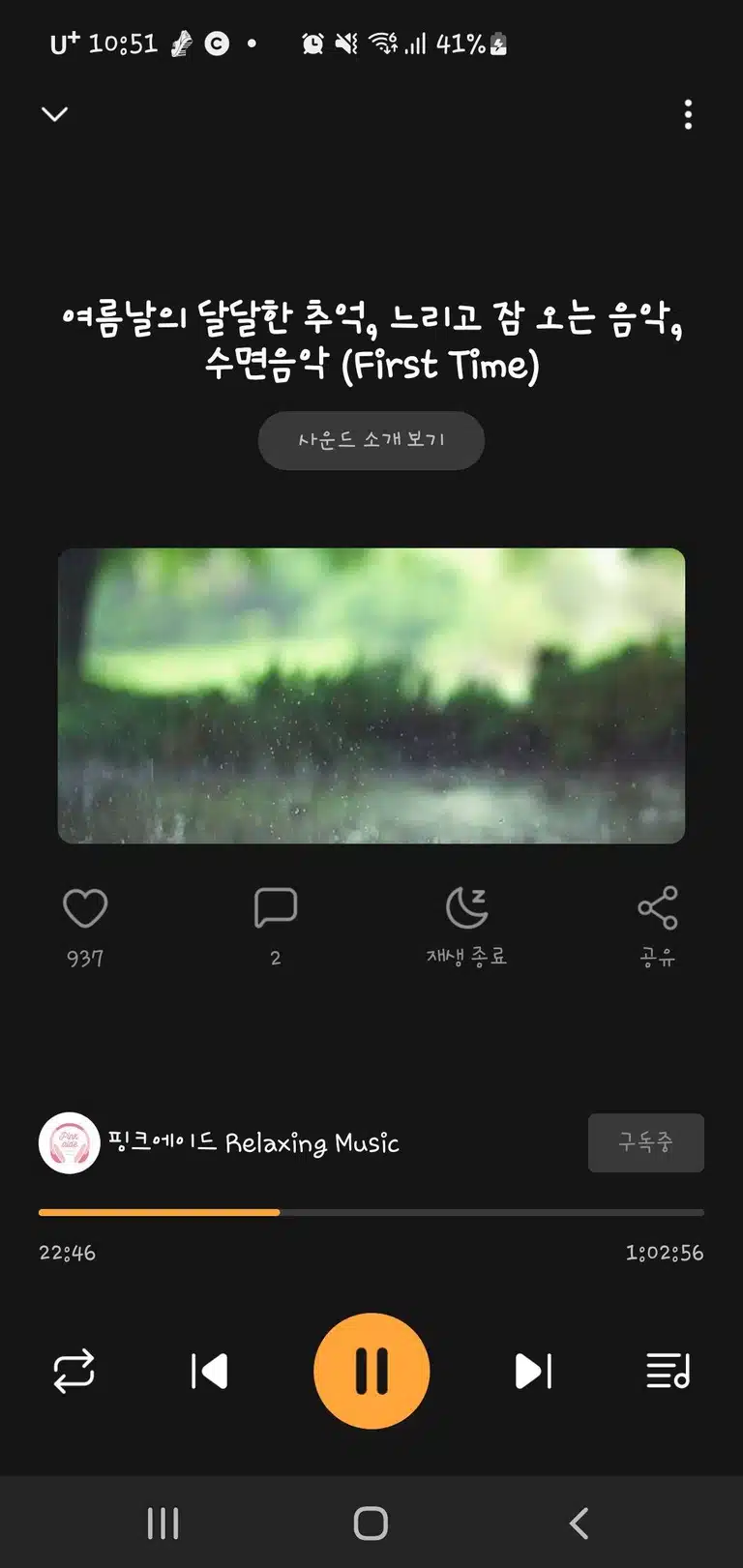
Task: Collapse the player with the down chevron
Action: [x=54, y=114]
